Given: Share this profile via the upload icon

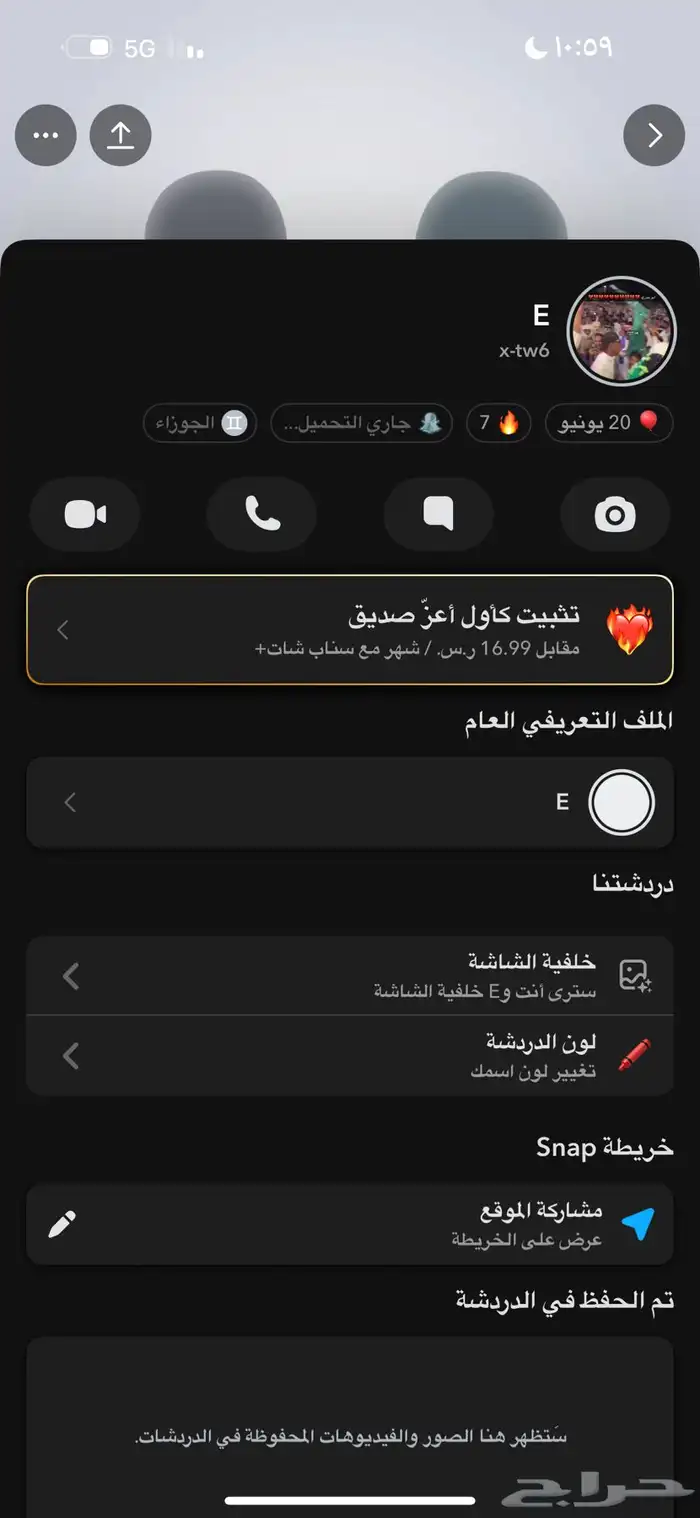Looking at the screenshot, I should (120, 135).
